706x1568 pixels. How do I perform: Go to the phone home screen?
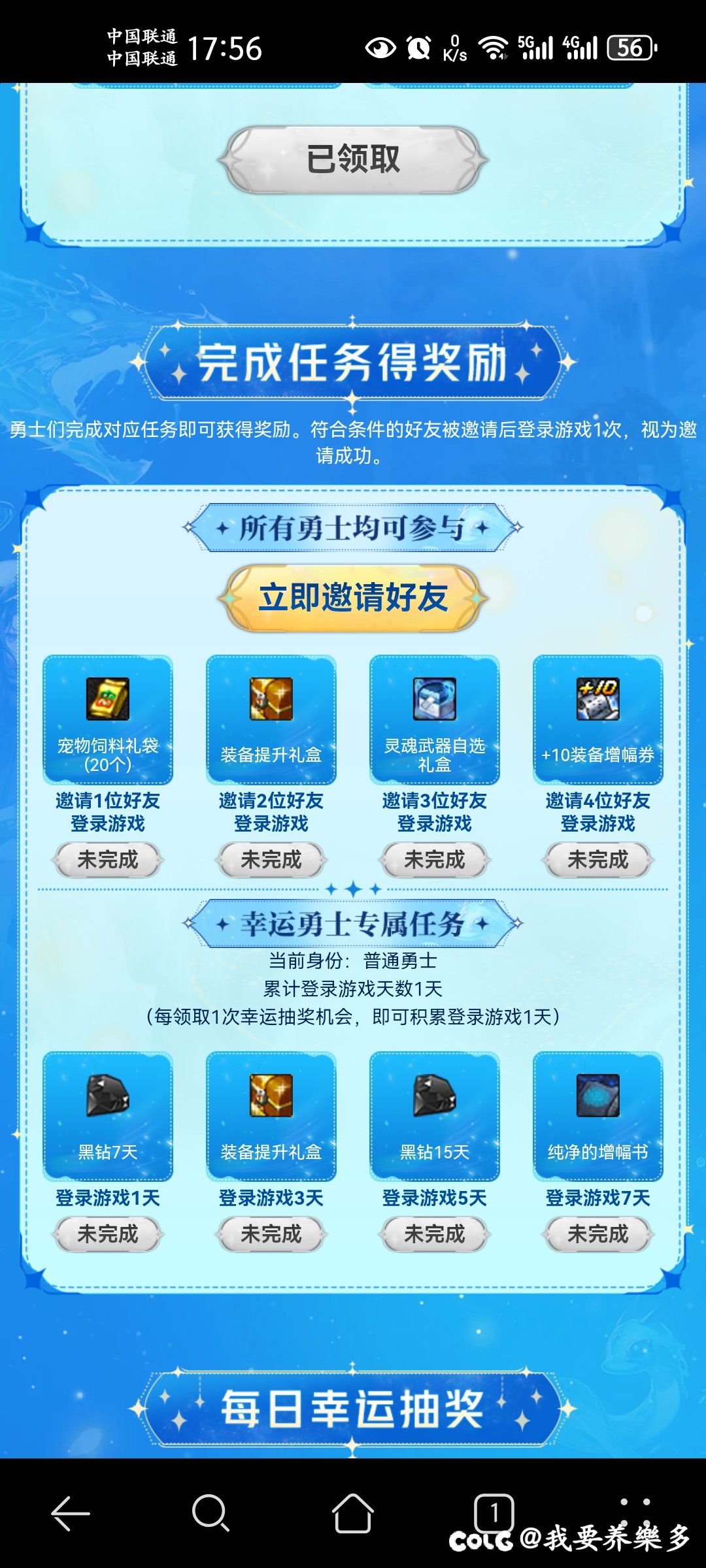pyautogui.click(x=353, y=1513)
